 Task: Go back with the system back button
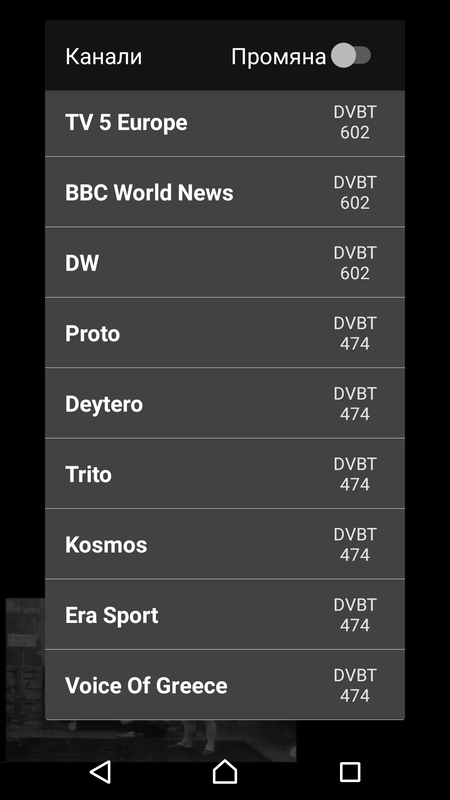100,772
